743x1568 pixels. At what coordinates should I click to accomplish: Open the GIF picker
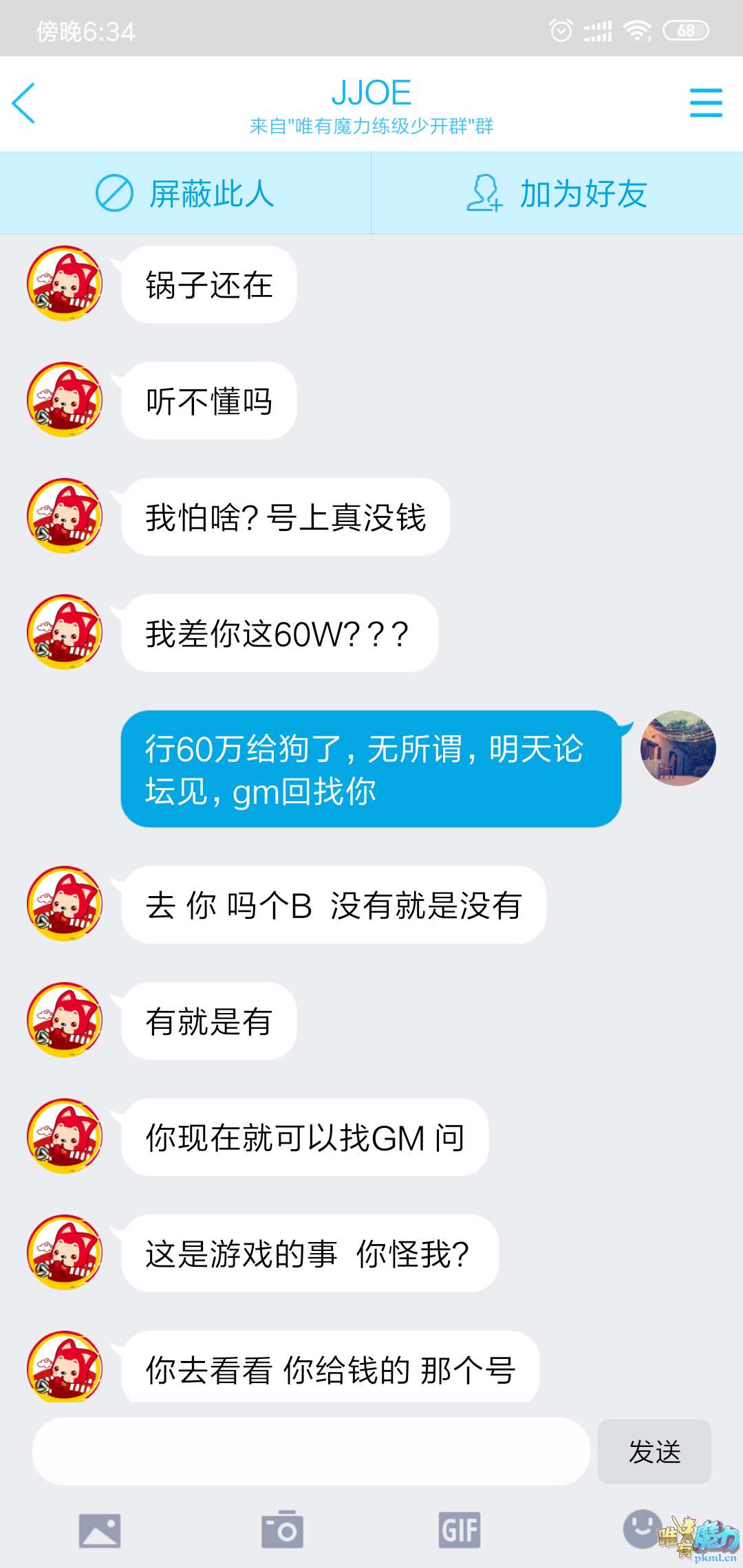460,1530
